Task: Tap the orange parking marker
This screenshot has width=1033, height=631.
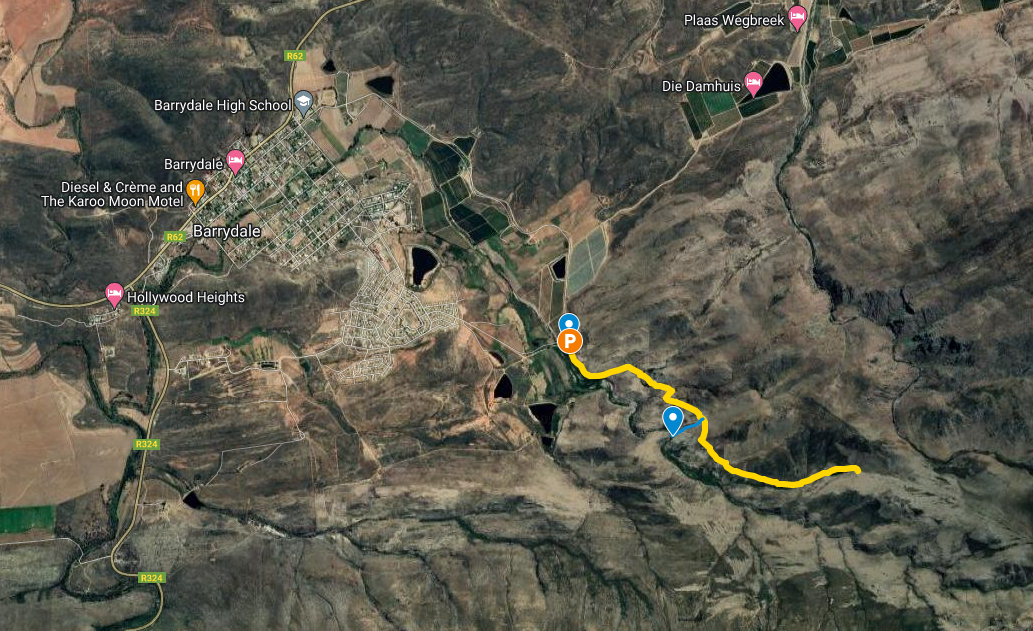Action: [569, 343]
